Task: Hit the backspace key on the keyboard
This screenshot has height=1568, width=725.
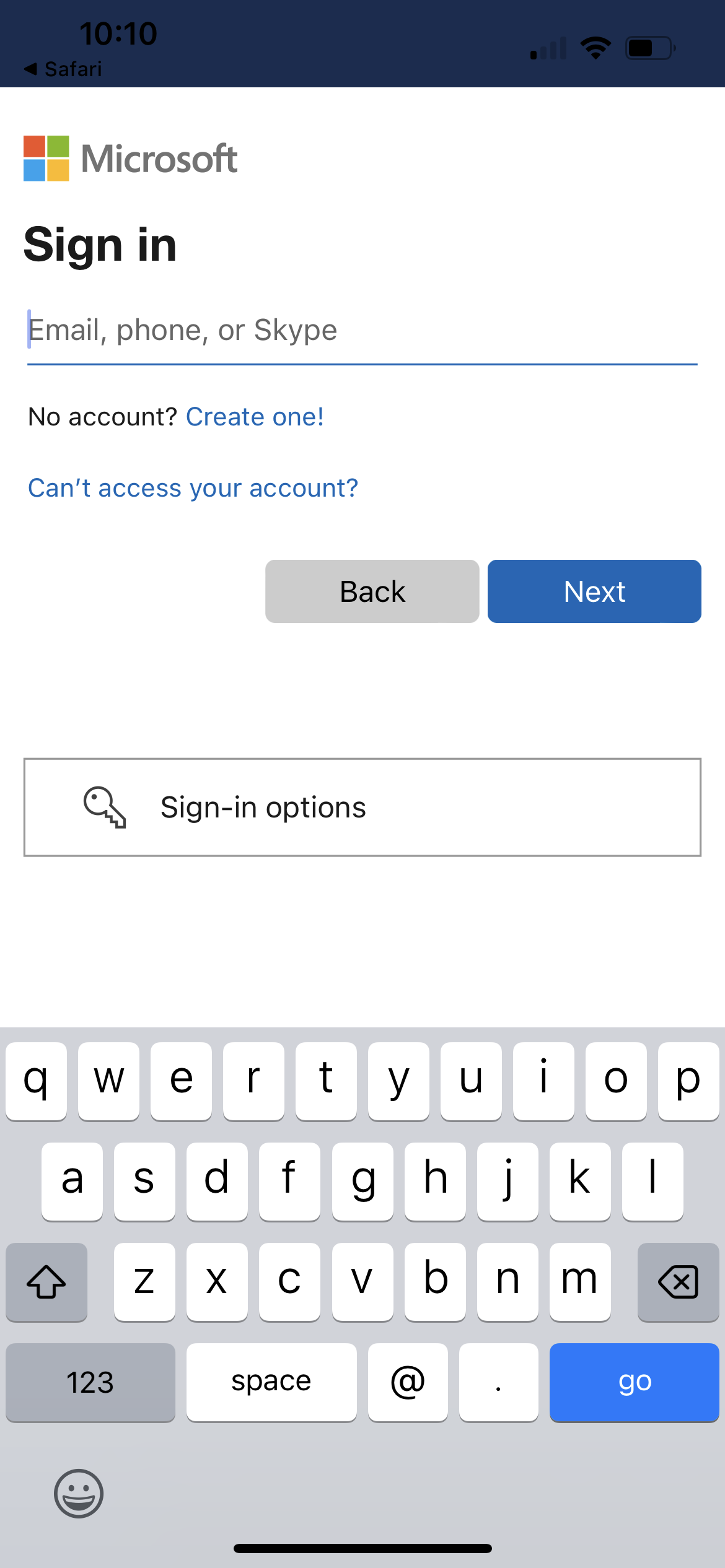Action: [678, 1281]
